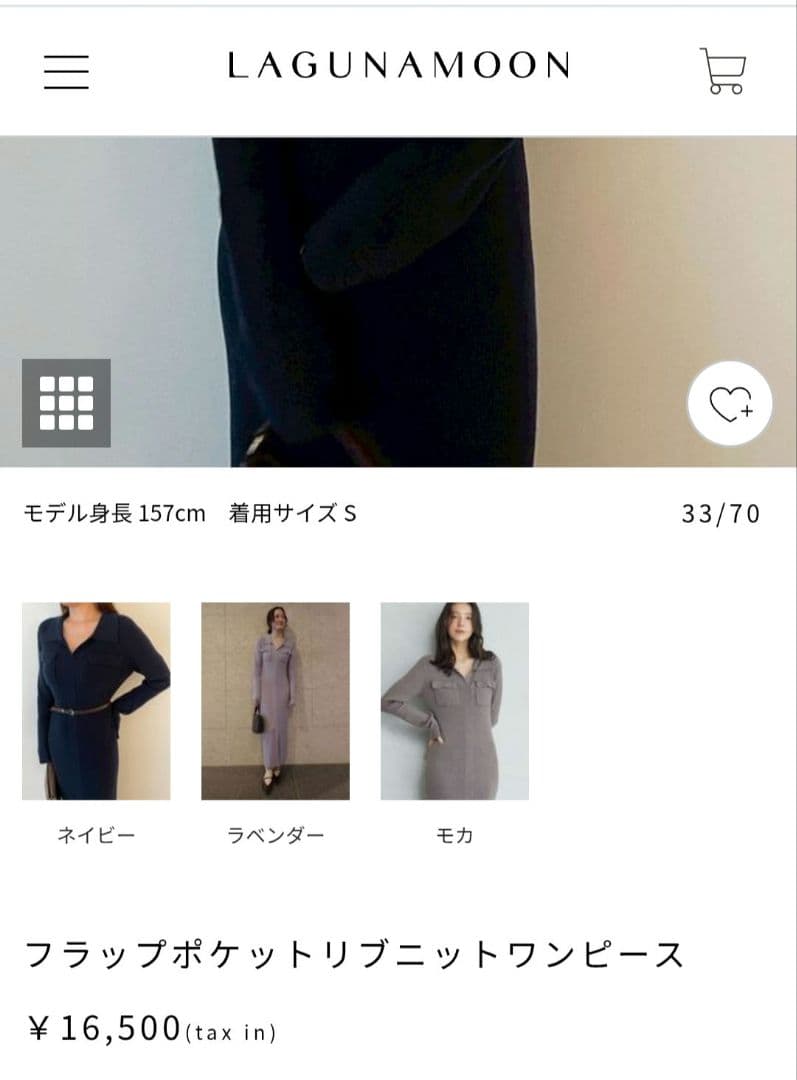Open the thumbnail grid view of product photos
The image size is (797, 1080).
click(x=64, y=403)
